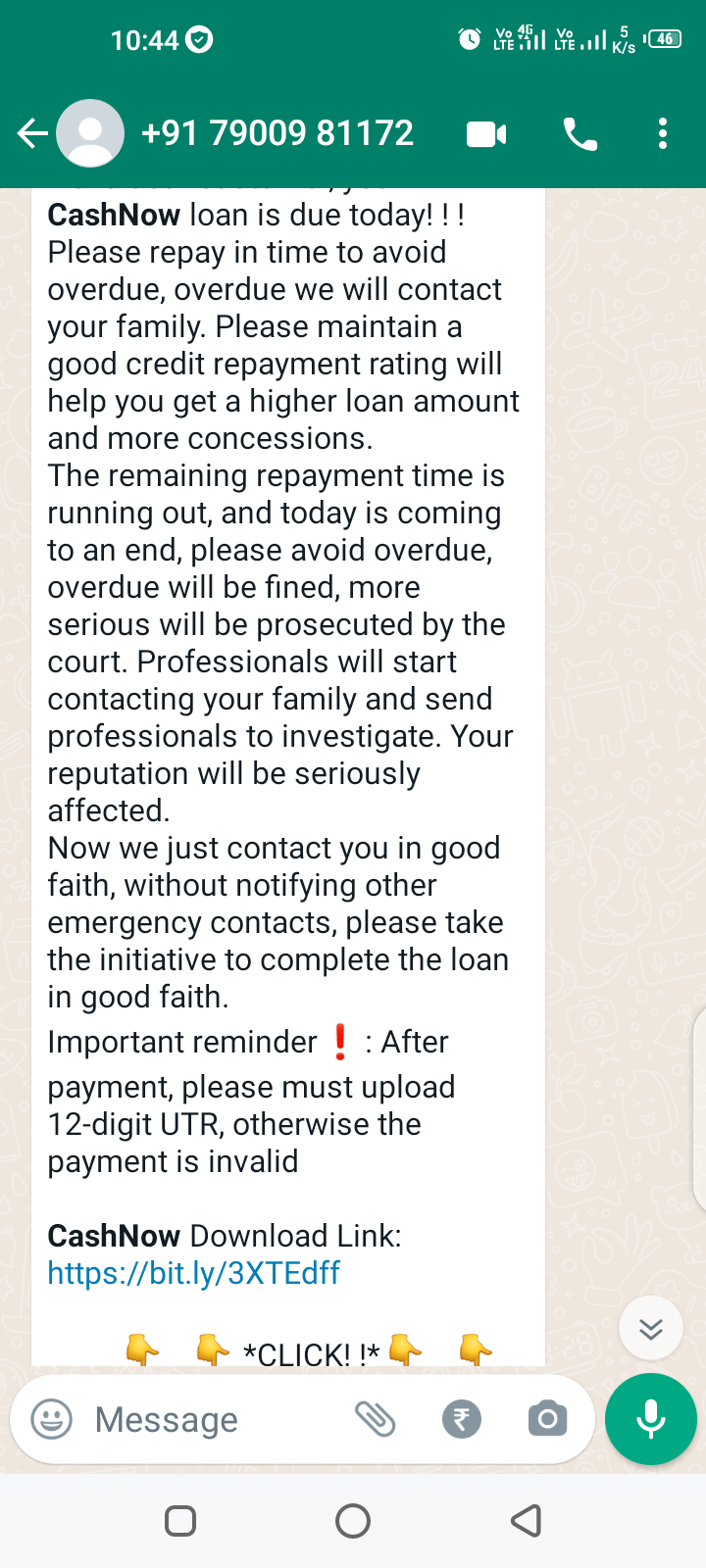Image resolution: width=706 pixels, height=1568 pixels.
Task: Go back to the chat list
Action: click(32, 133)
